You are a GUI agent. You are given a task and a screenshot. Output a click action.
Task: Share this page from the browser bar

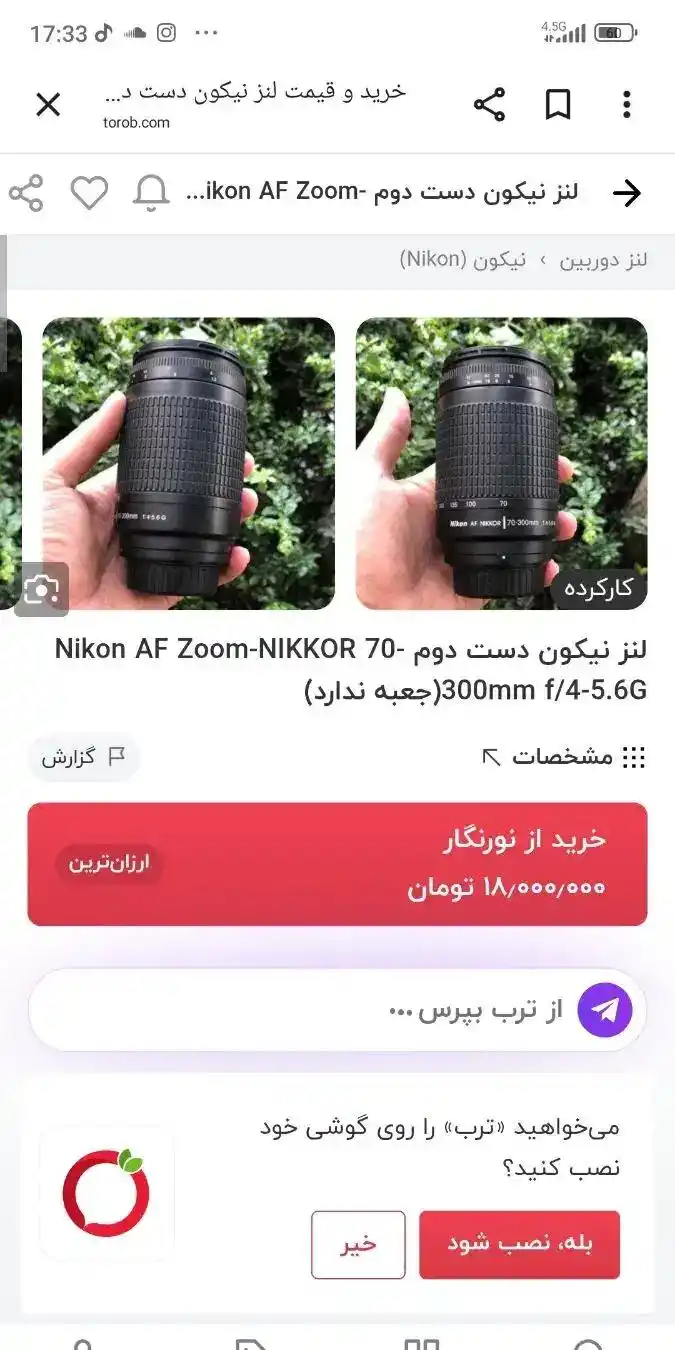489,105
